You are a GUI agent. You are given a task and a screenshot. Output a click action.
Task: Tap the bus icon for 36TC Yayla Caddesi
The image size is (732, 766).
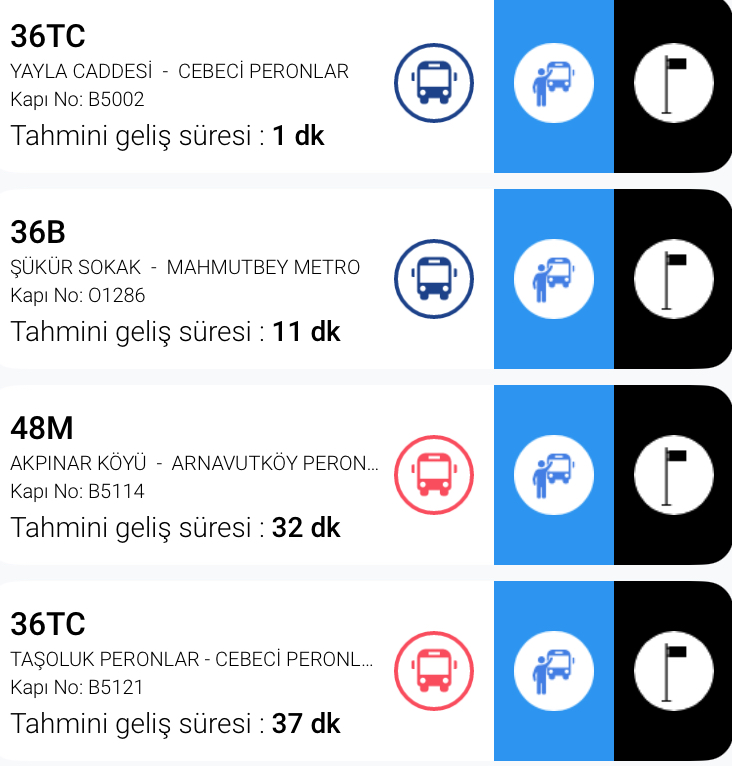point(433,82)
